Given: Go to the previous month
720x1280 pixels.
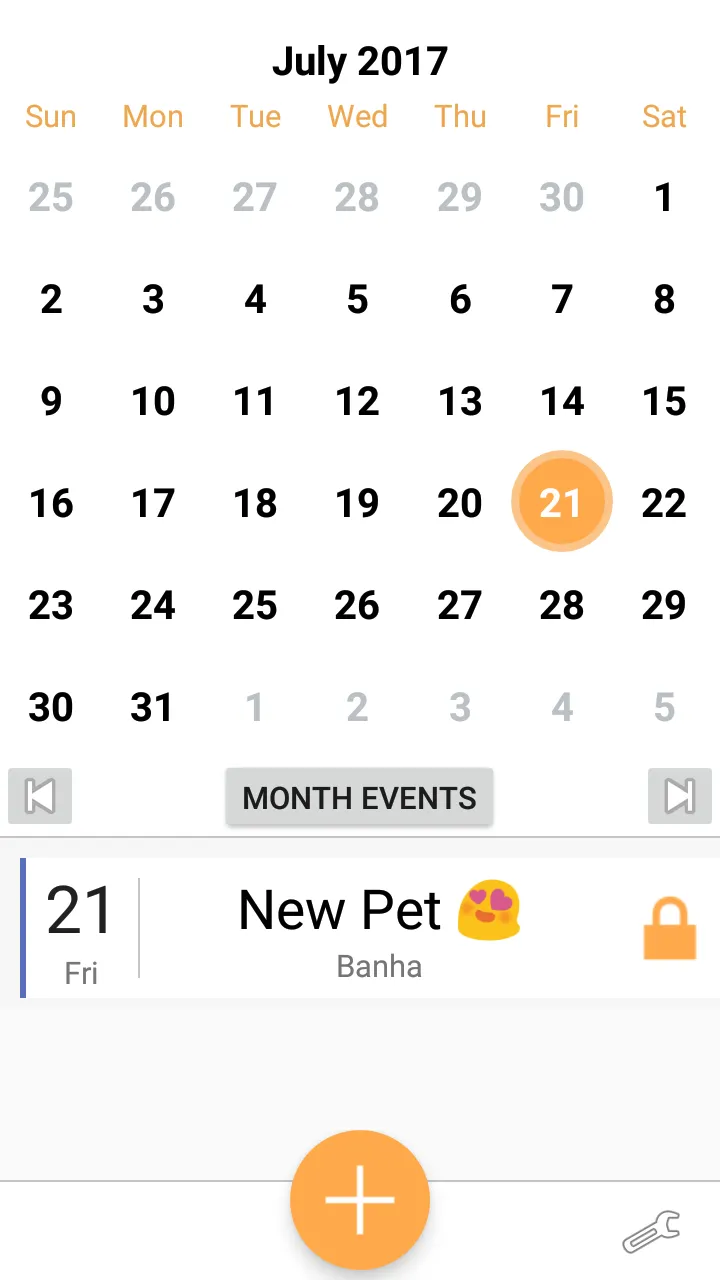Looking at the screenshot, I should point(40,796).
